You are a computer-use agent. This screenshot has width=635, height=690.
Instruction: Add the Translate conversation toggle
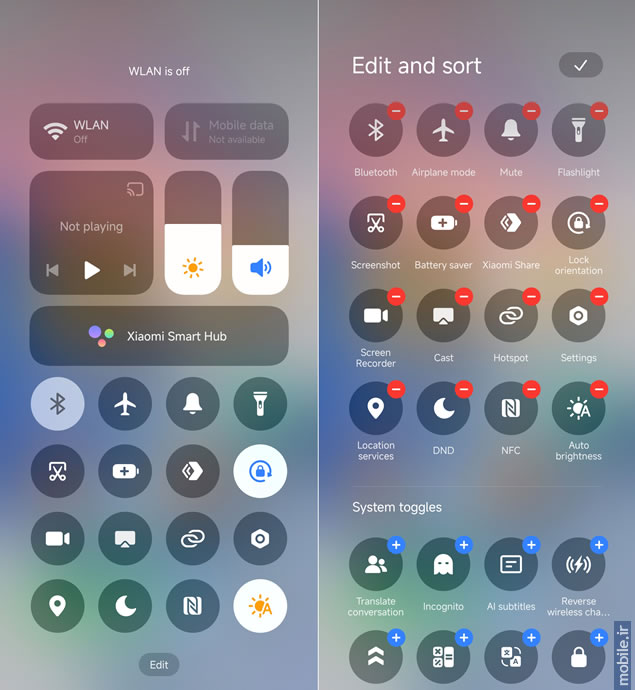point(396,545)
